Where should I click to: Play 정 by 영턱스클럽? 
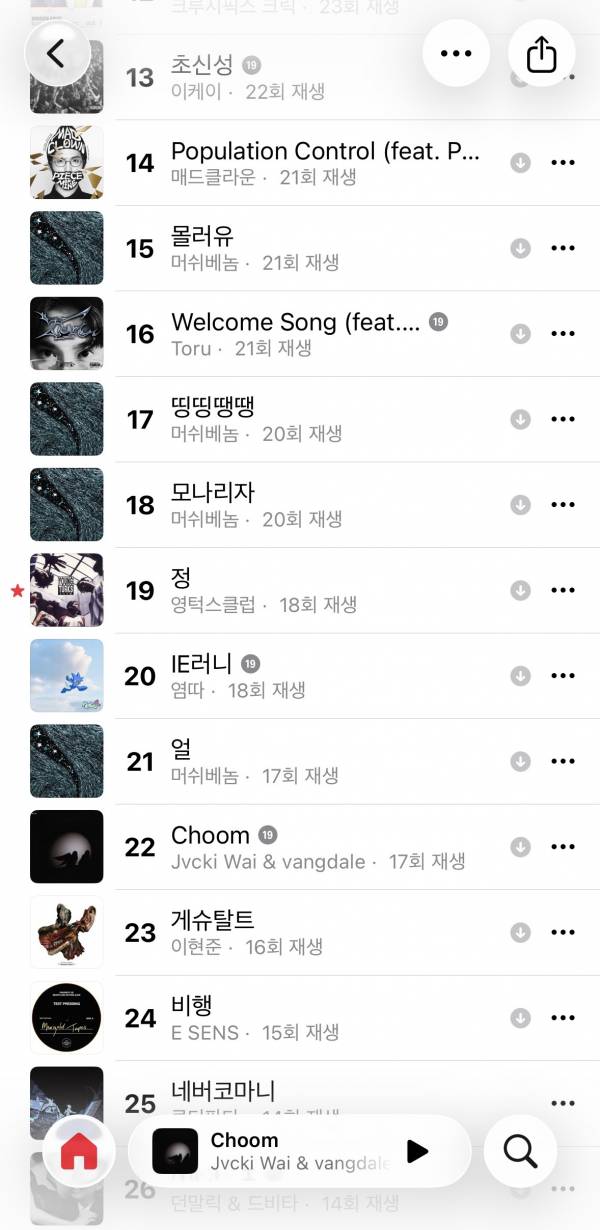click(300, 590)
